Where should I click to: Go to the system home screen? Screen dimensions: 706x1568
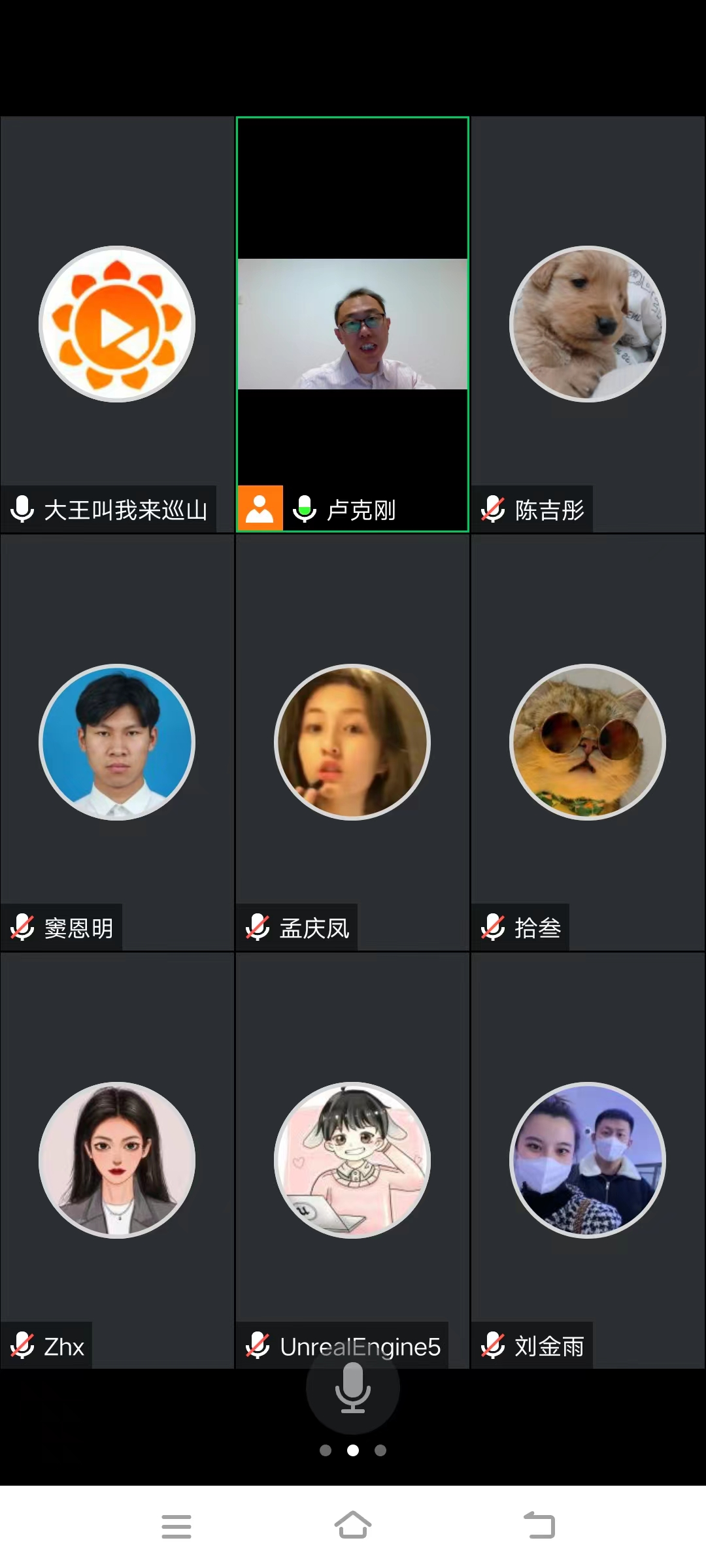pyautogui.click(x=353, y=1526)
